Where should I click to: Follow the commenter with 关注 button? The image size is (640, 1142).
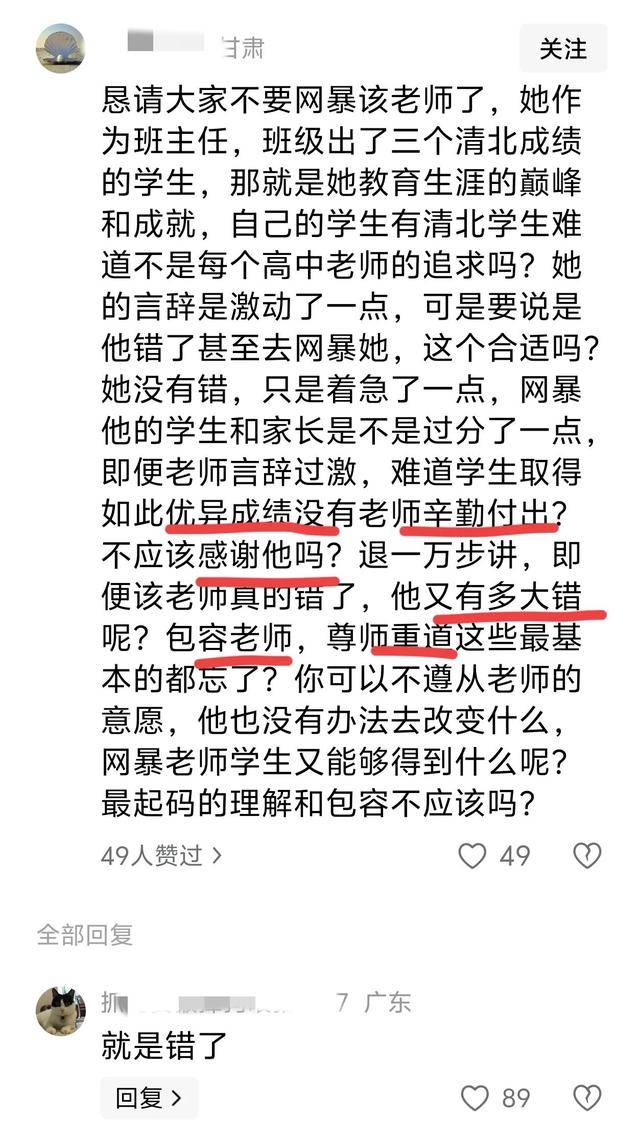pos(563,48)
